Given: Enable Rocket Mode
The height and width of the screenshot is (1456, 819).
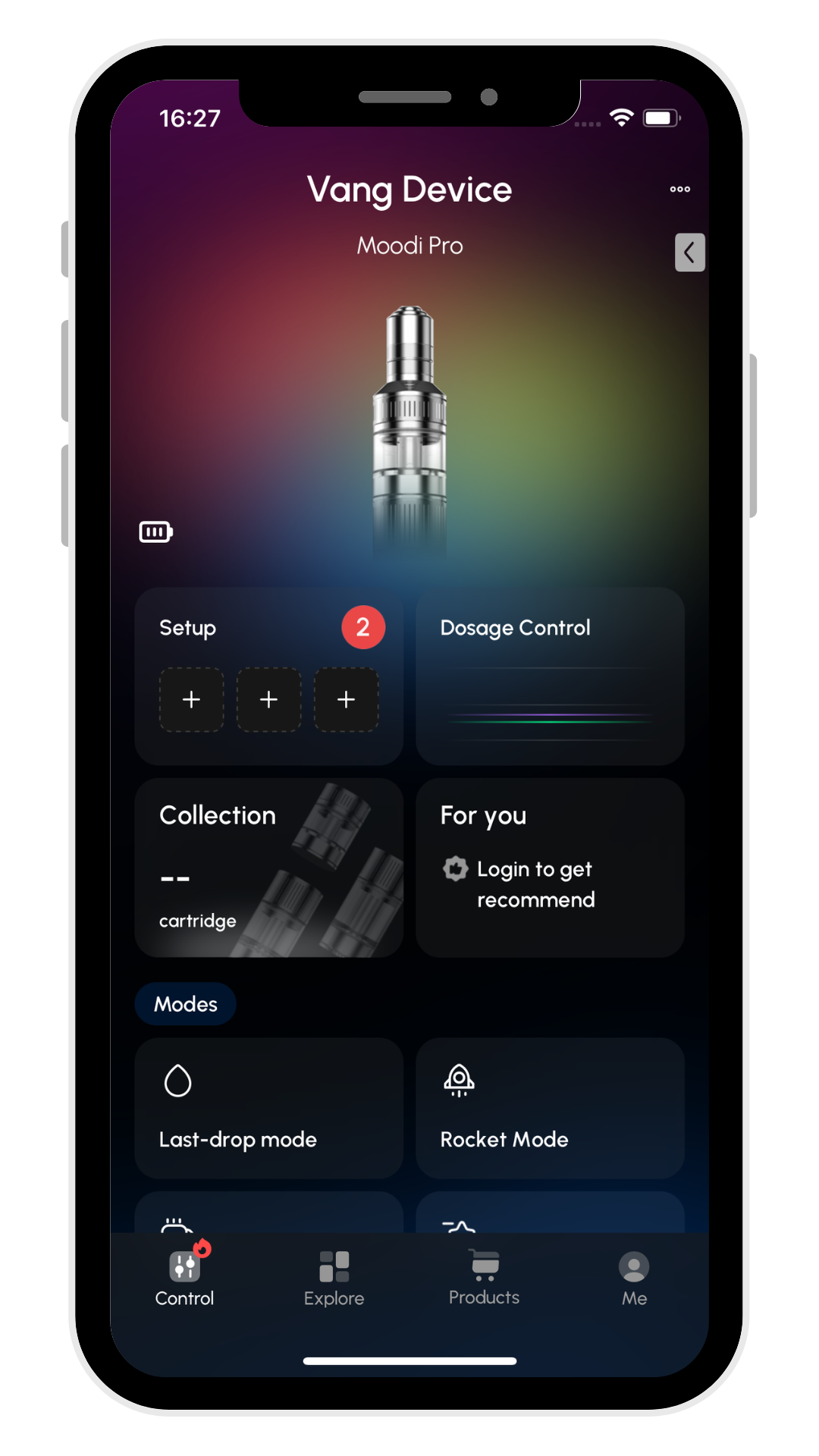Looking at the screenshot, I should (549, 1107).
